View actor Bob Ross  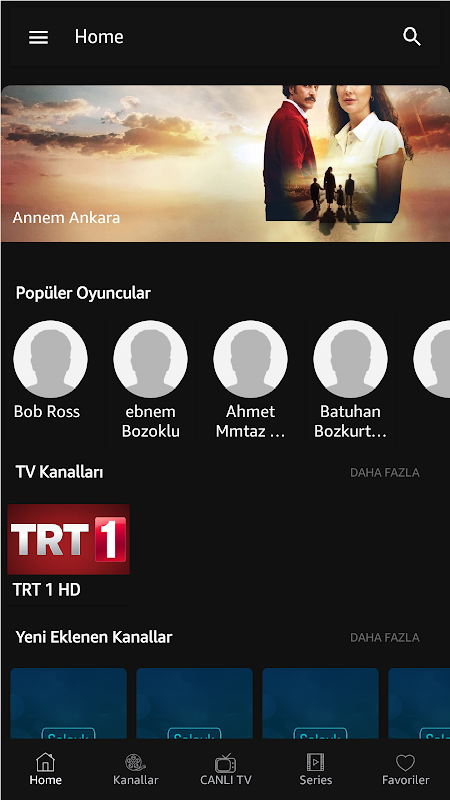pos(50,378)
